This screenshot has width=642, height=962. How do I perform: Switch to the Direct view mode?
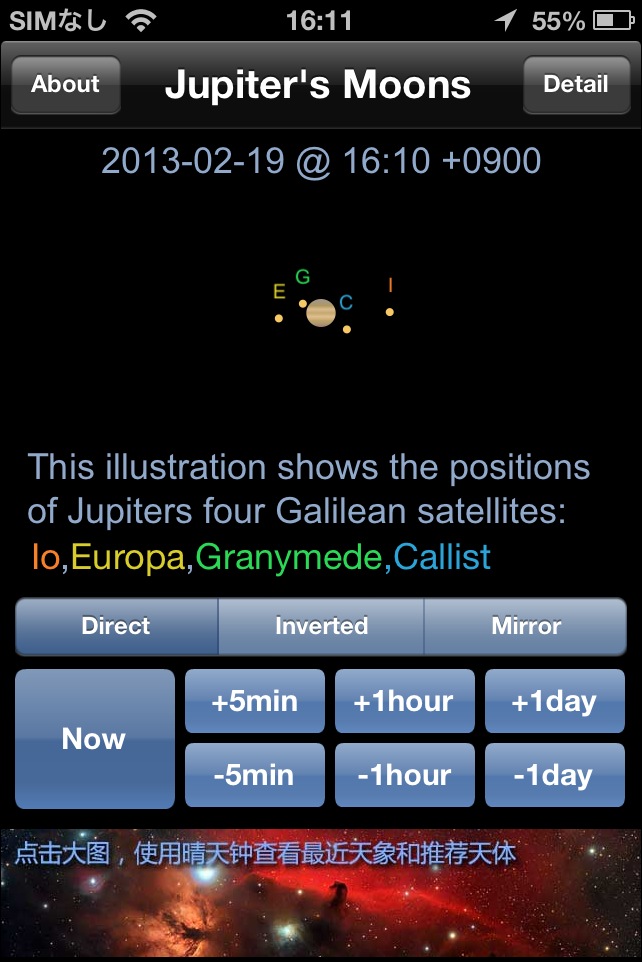[x=116, y=626]
